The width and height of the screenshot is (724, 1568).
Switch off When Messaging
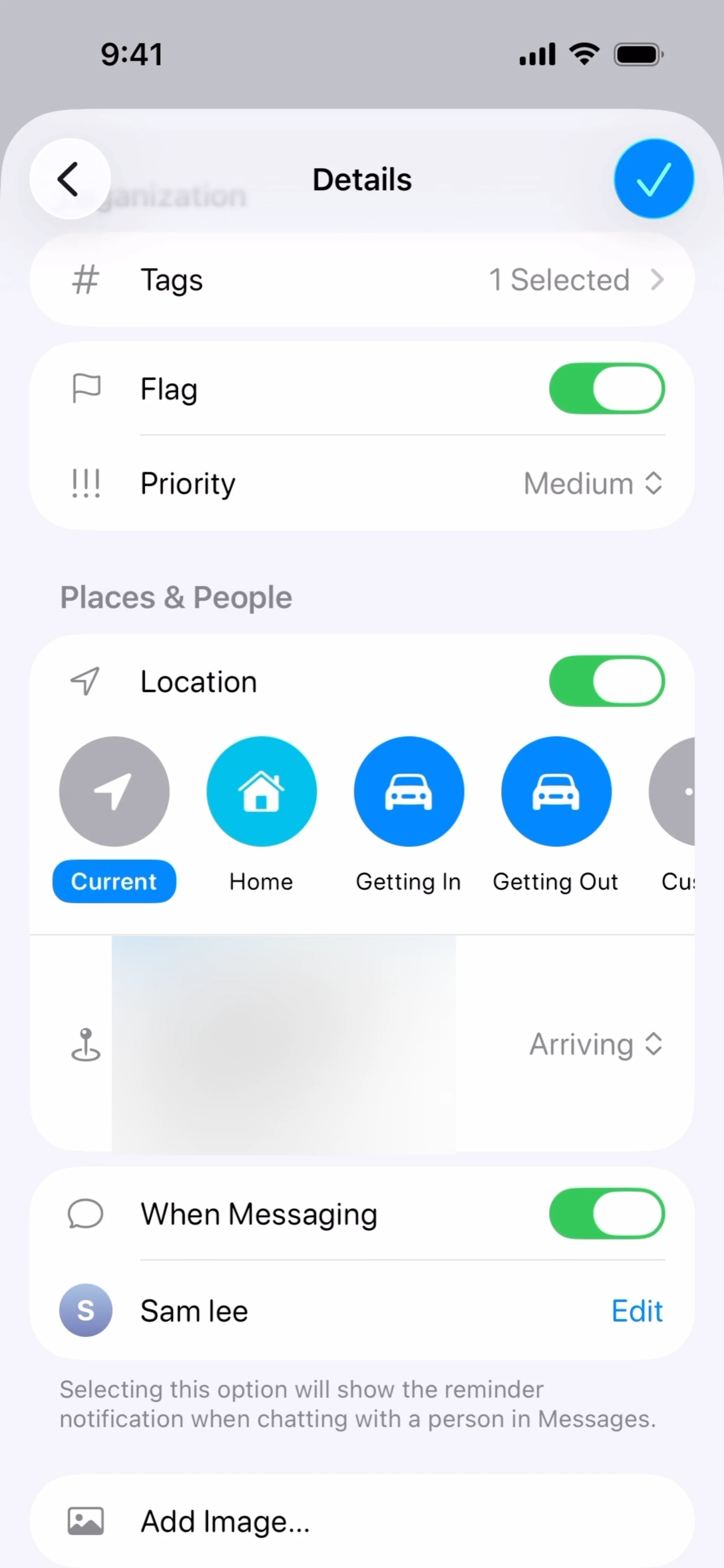(606, 1214)
